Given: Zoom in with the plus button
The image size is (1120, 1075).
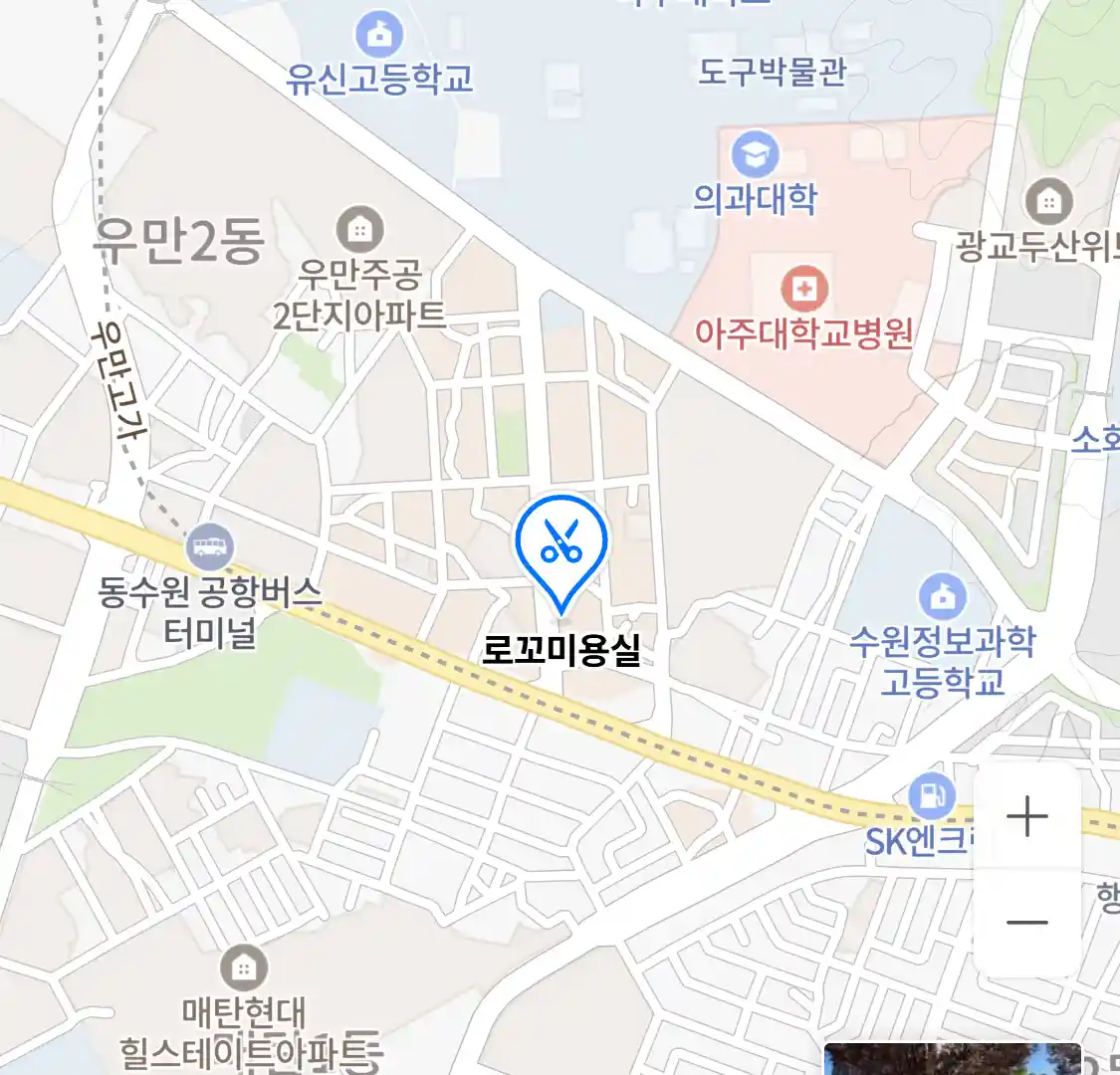Looking at the screenshot, I should coord(1026,817).
